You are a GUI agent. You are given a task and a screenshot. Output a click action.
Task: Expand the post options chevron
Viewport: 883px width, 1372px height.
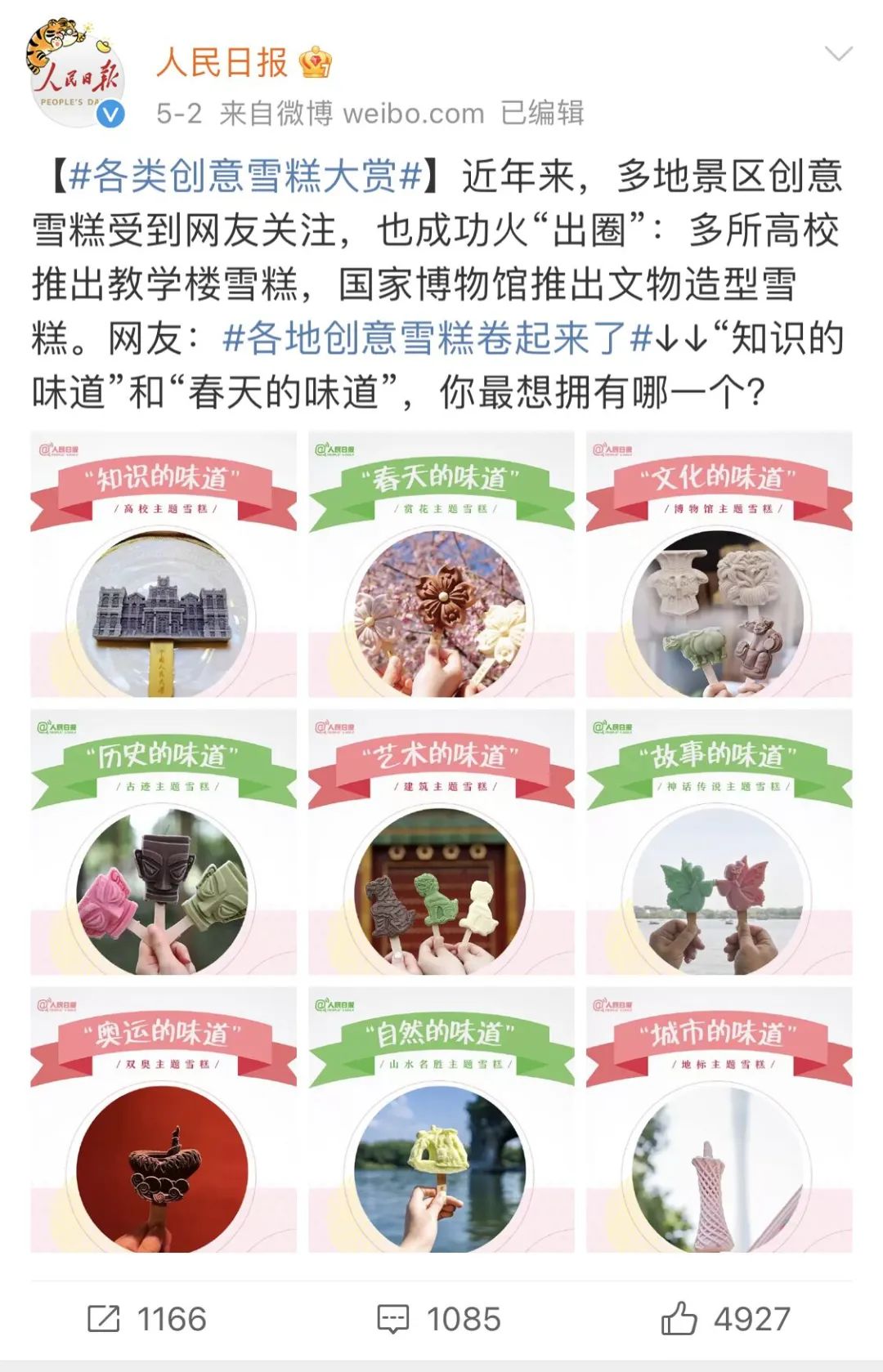pyautogui.click(x=839, y=55)
